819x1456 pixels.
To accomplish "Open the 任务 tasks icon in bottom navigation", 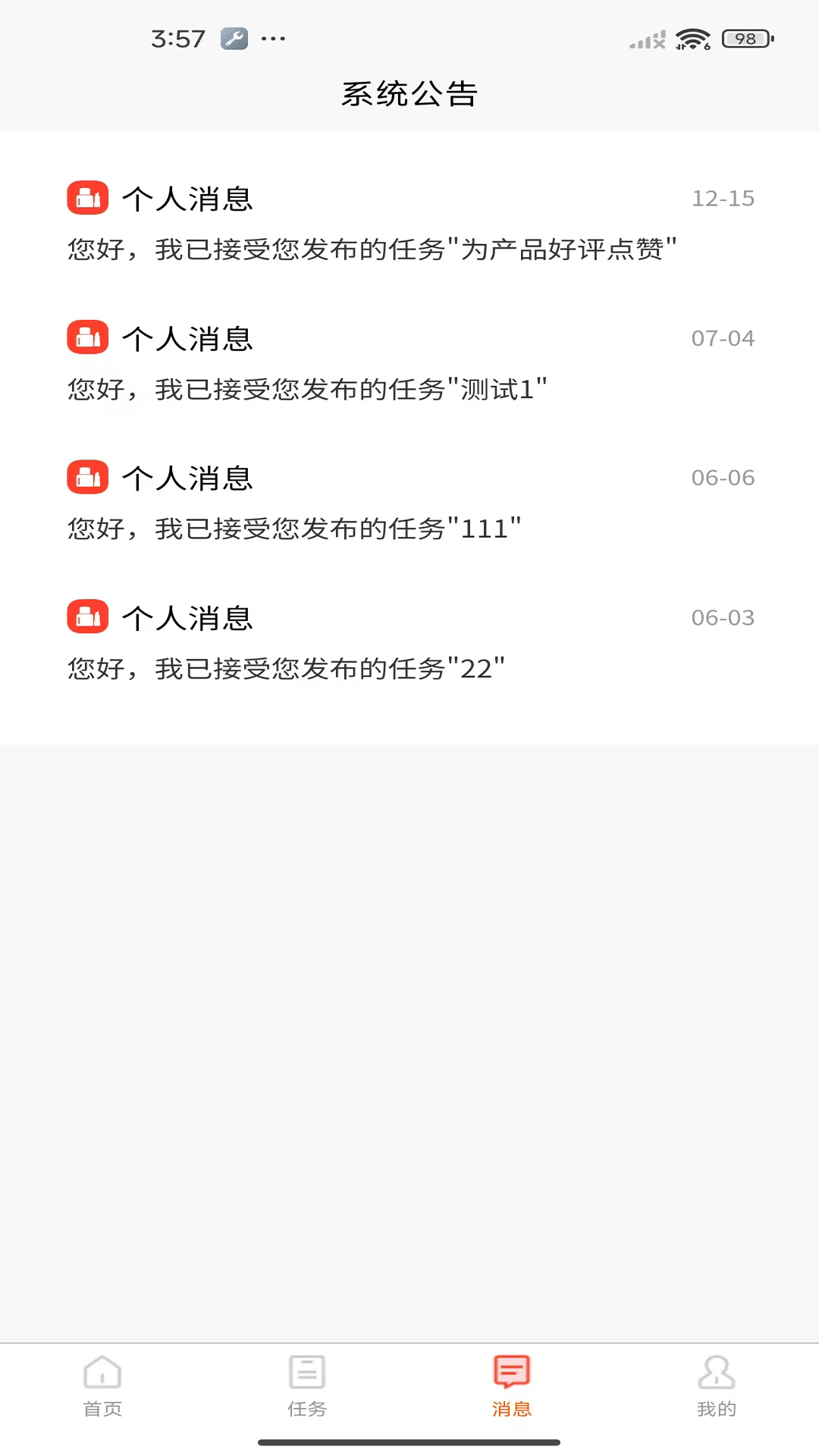I will point(306,1373).
